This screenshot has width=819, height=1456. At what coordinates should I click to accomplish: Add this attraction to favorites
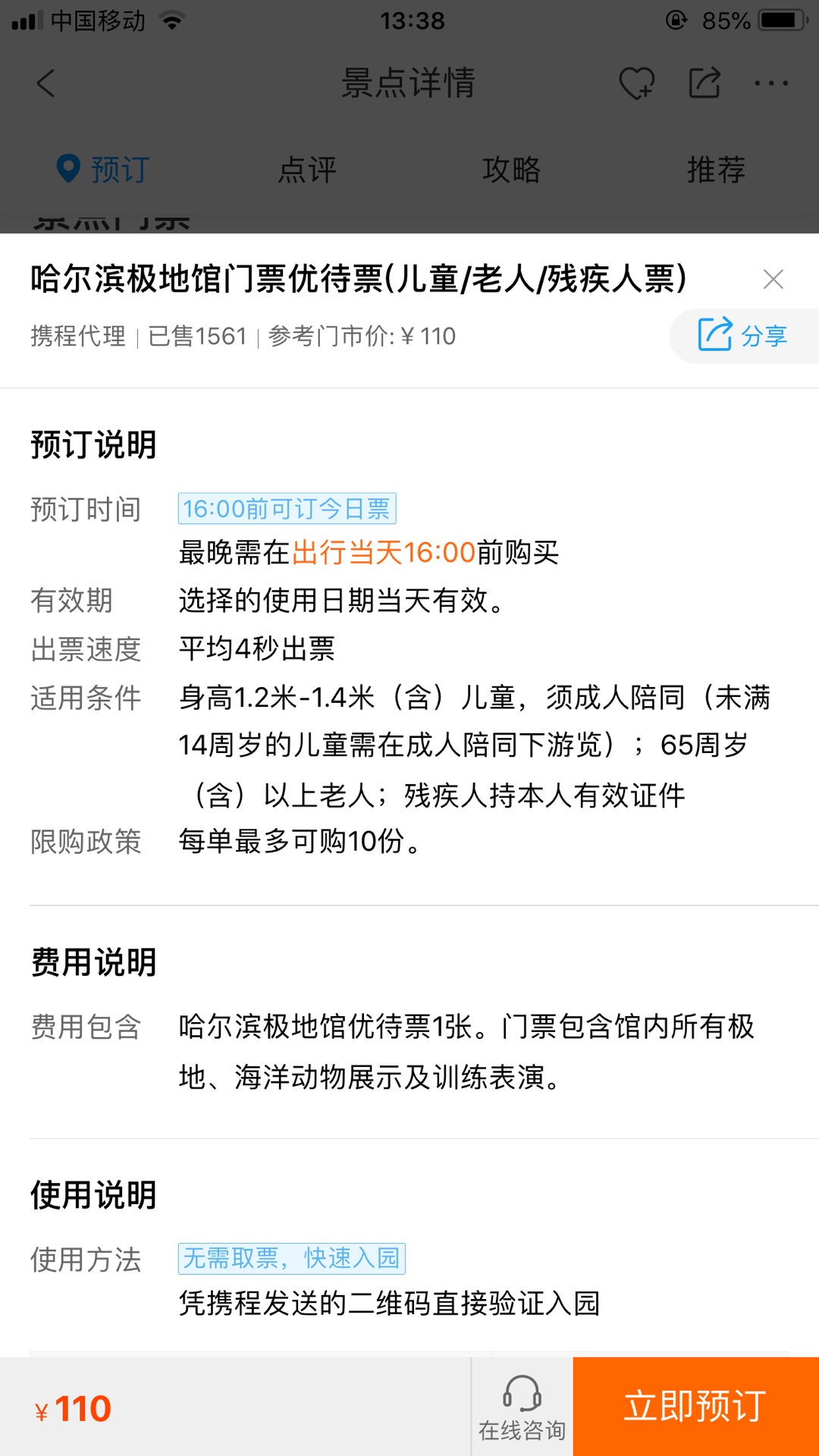pos(637,83)
